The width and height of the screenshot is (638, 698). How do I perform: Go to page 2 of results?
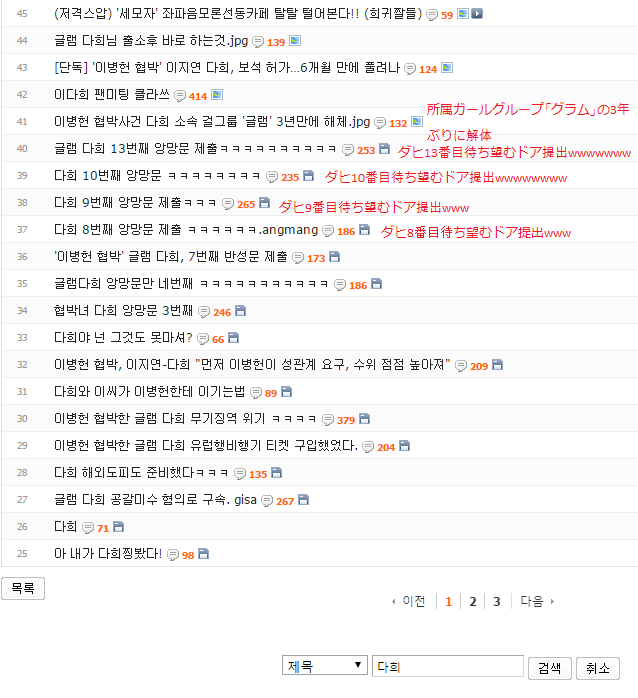pyautogui.click(x=473, y=602)
